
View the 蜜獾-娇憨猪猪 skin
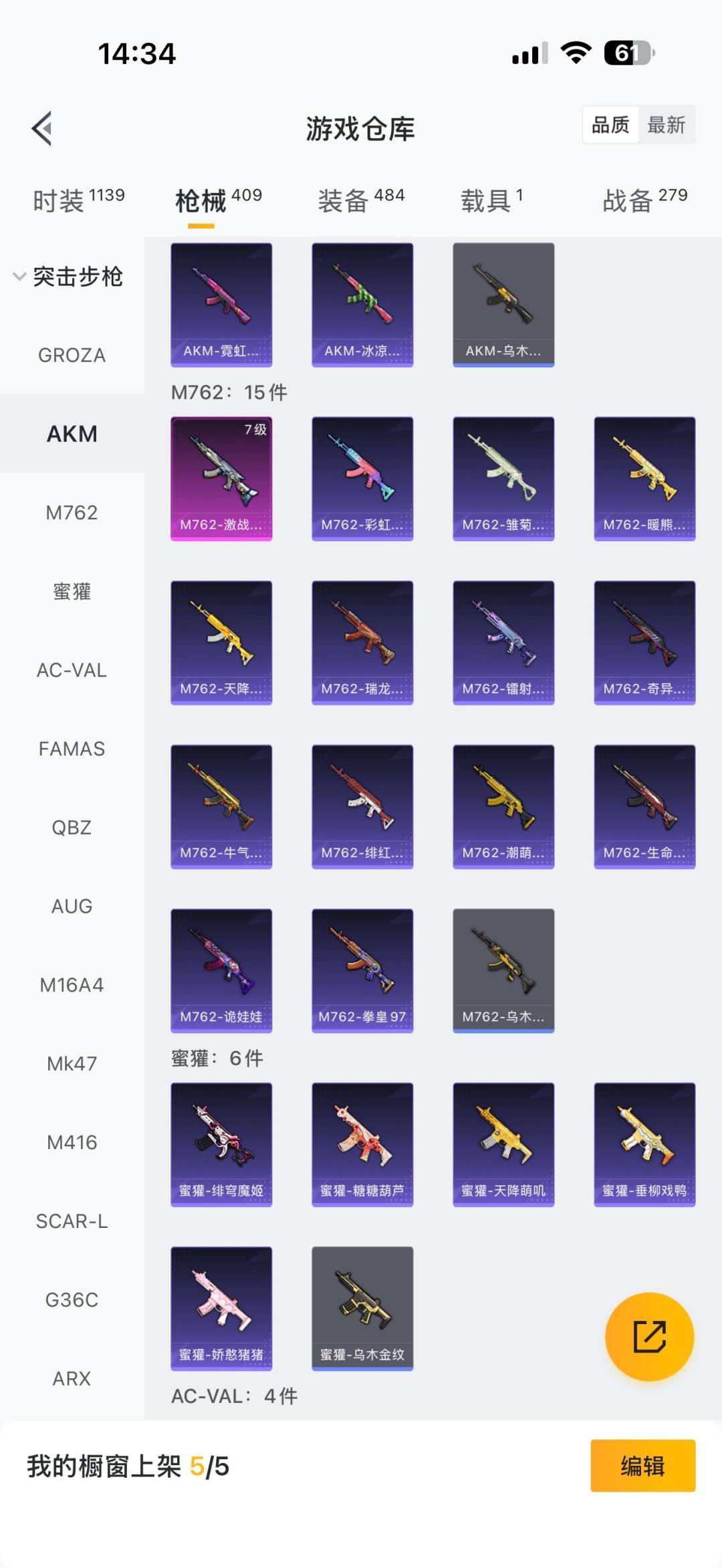pos(221,1307)
